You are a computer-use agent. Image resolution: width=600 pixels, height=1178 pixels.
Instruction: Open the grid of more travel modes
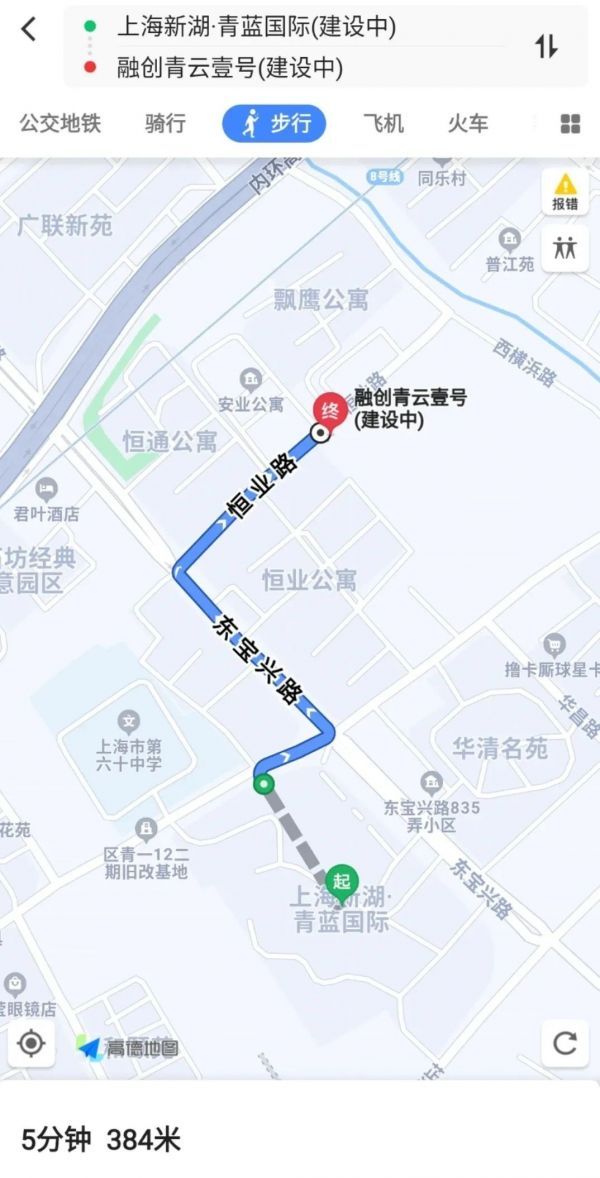[570, 124]
